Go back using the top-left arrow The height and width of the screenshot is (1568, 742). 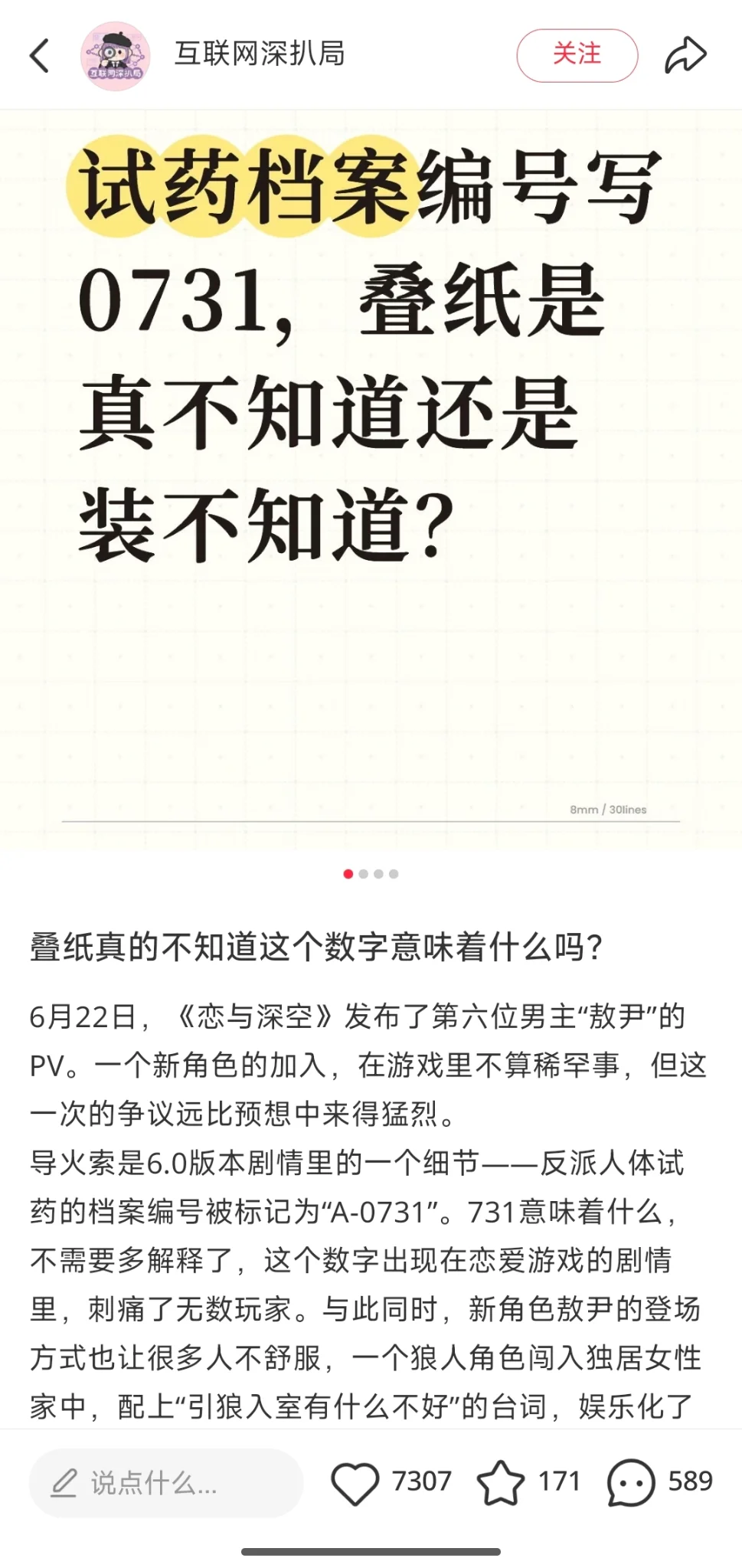click(x=40, y=55)
